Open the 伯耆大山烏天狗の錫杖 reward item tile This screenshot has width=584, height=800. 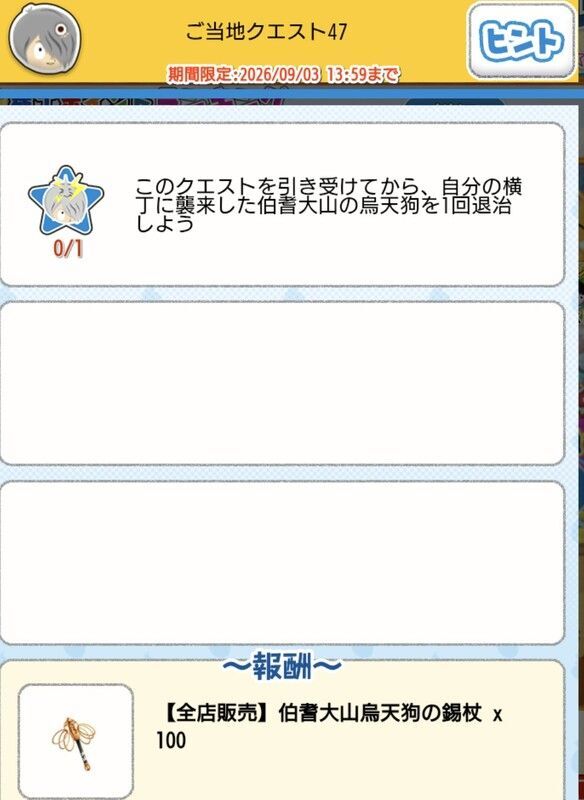click(75, 742)
